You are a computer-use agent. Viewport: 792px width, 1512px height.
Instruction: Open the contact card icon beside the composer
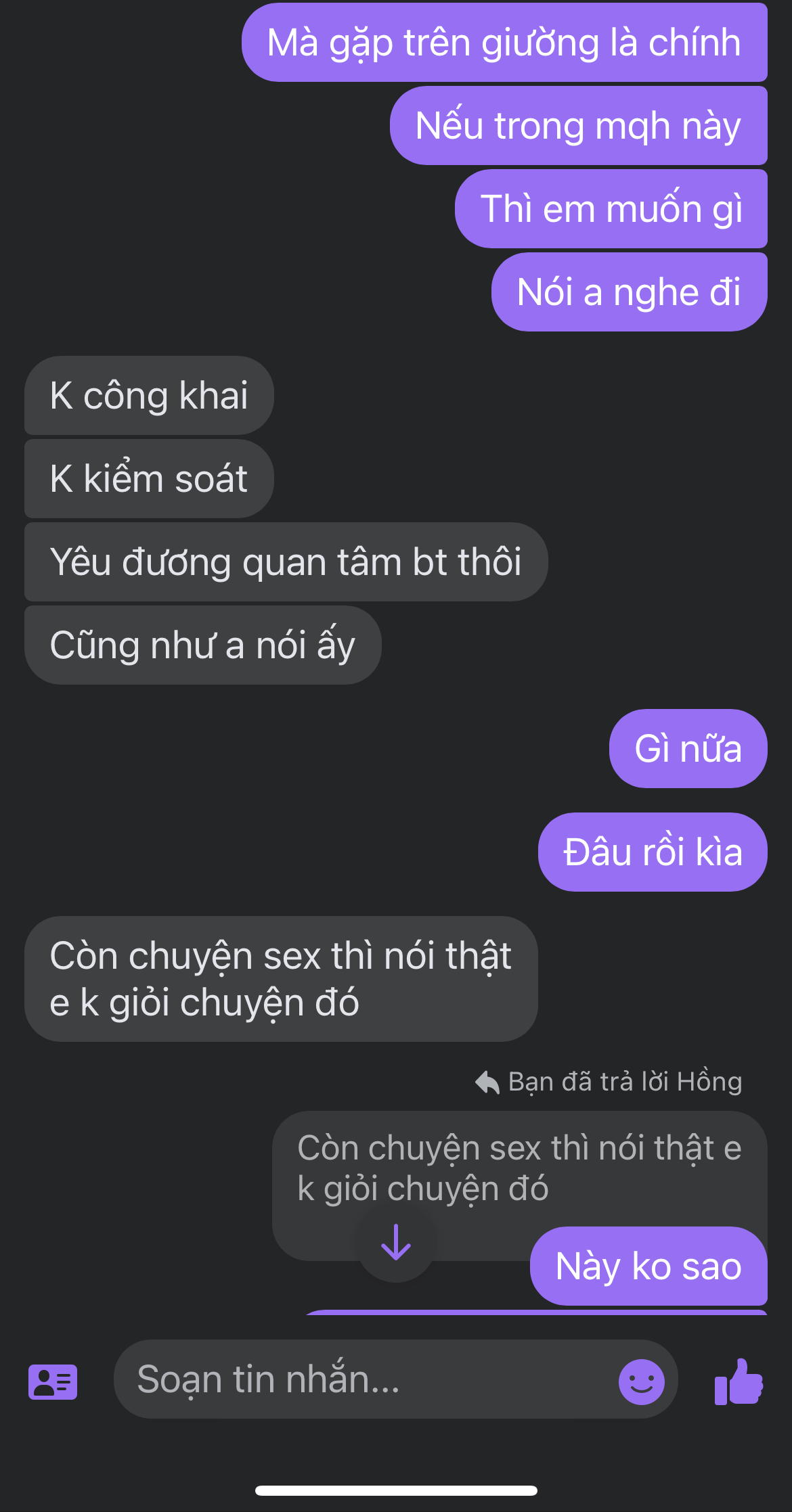point(53,1381)
